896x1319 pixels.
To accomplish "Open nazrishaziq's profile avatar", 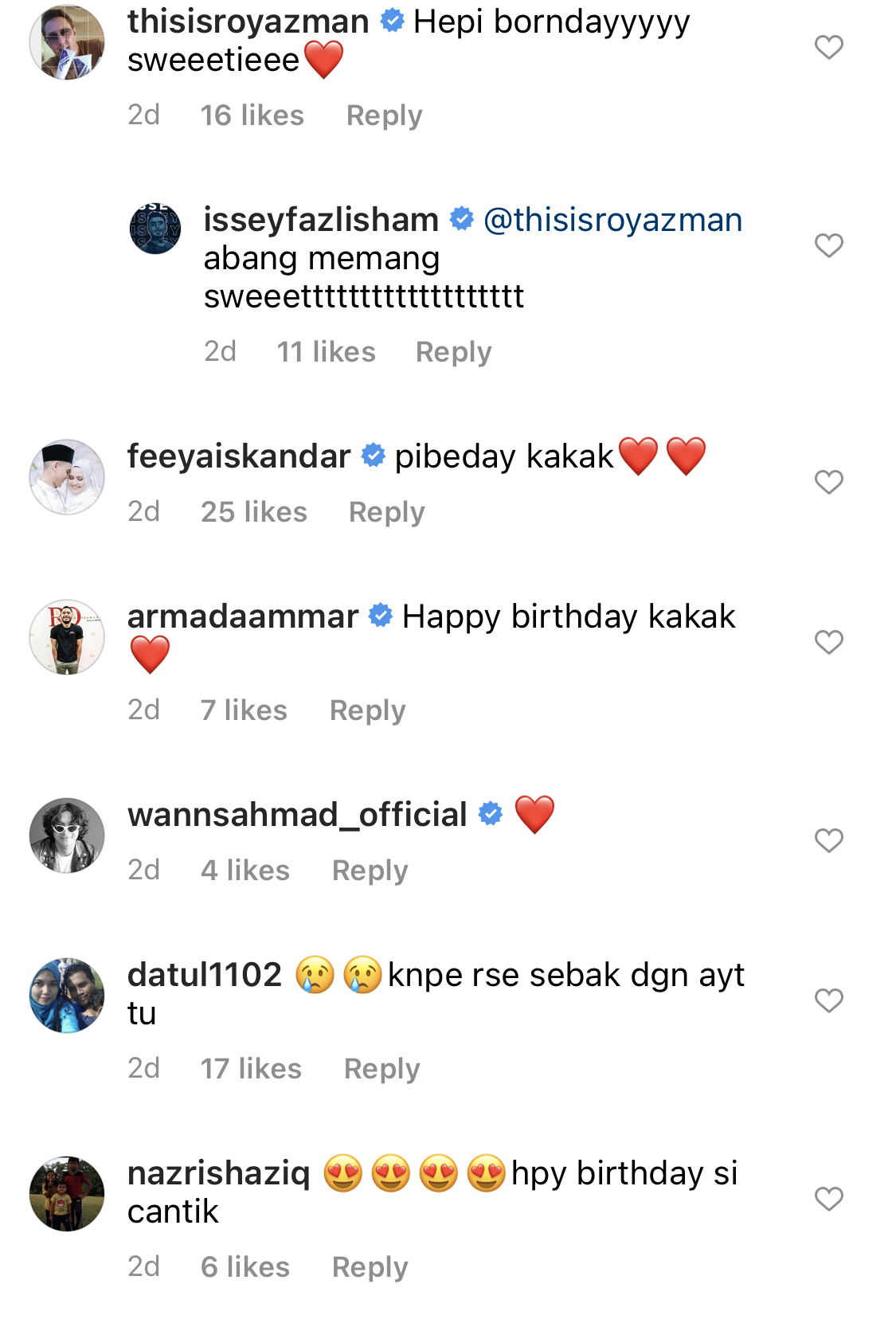I will [67, 1194].
